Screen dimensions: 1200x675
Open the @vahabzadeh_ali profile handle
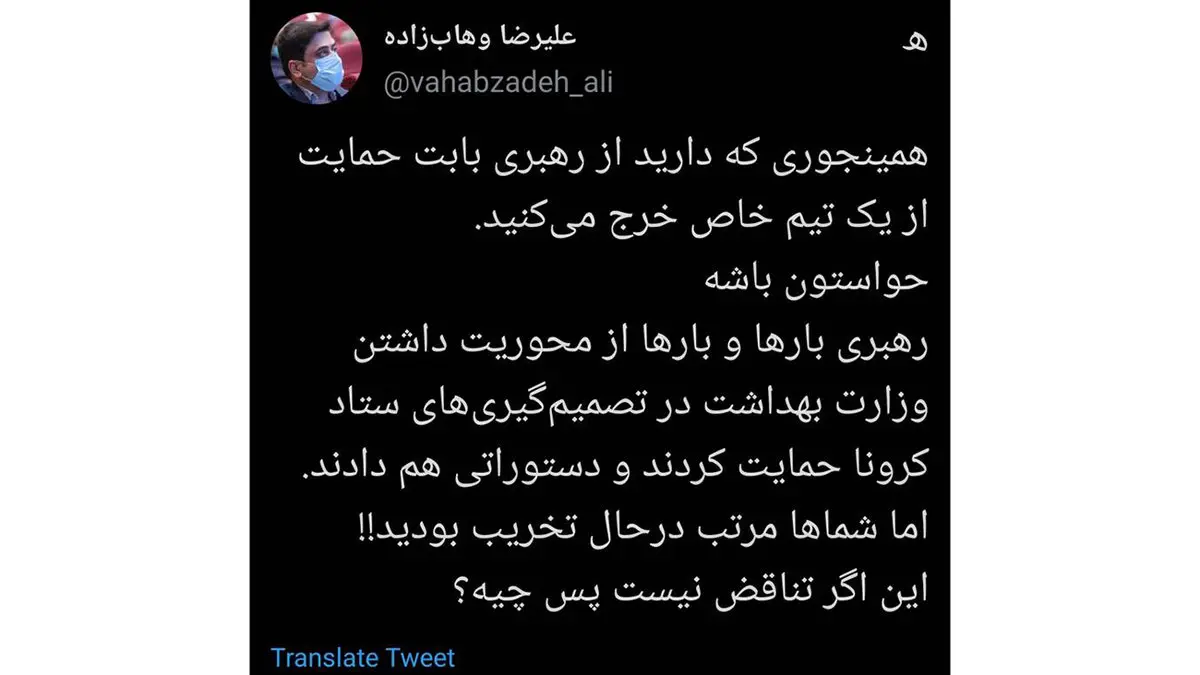coord(498,83)
